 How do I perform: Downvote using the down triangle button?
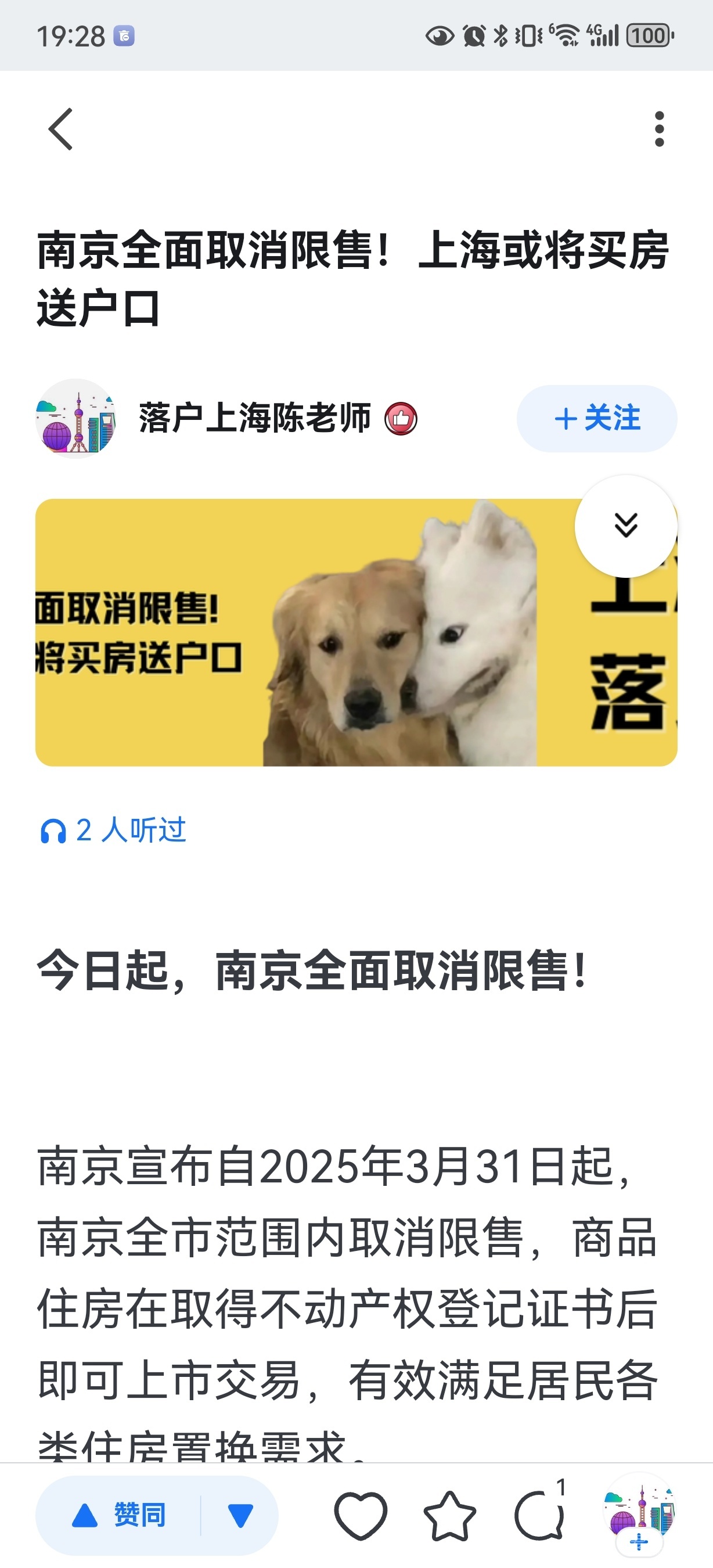point(240,1515)
